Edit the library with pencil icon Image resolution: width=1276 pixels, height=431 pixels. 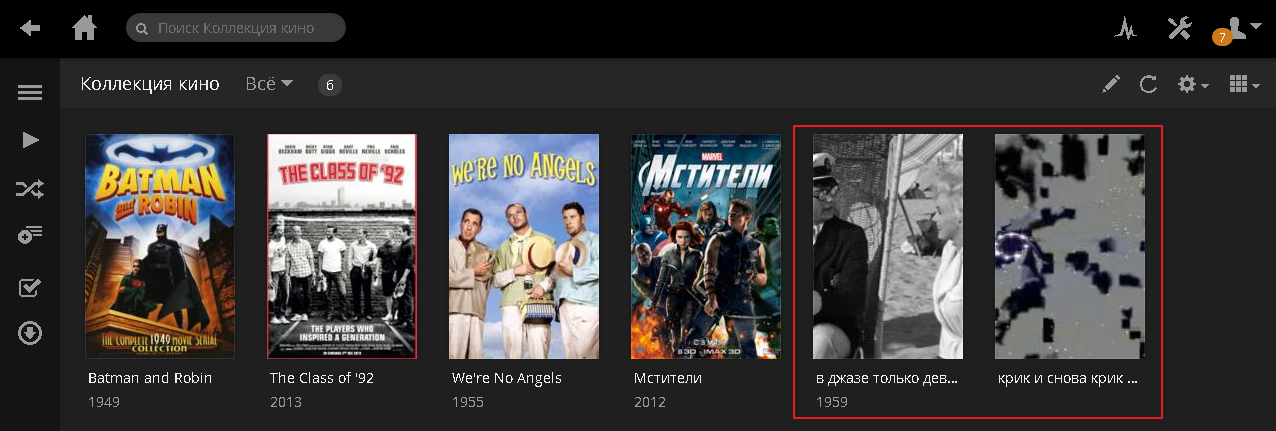pos(1111,85)
